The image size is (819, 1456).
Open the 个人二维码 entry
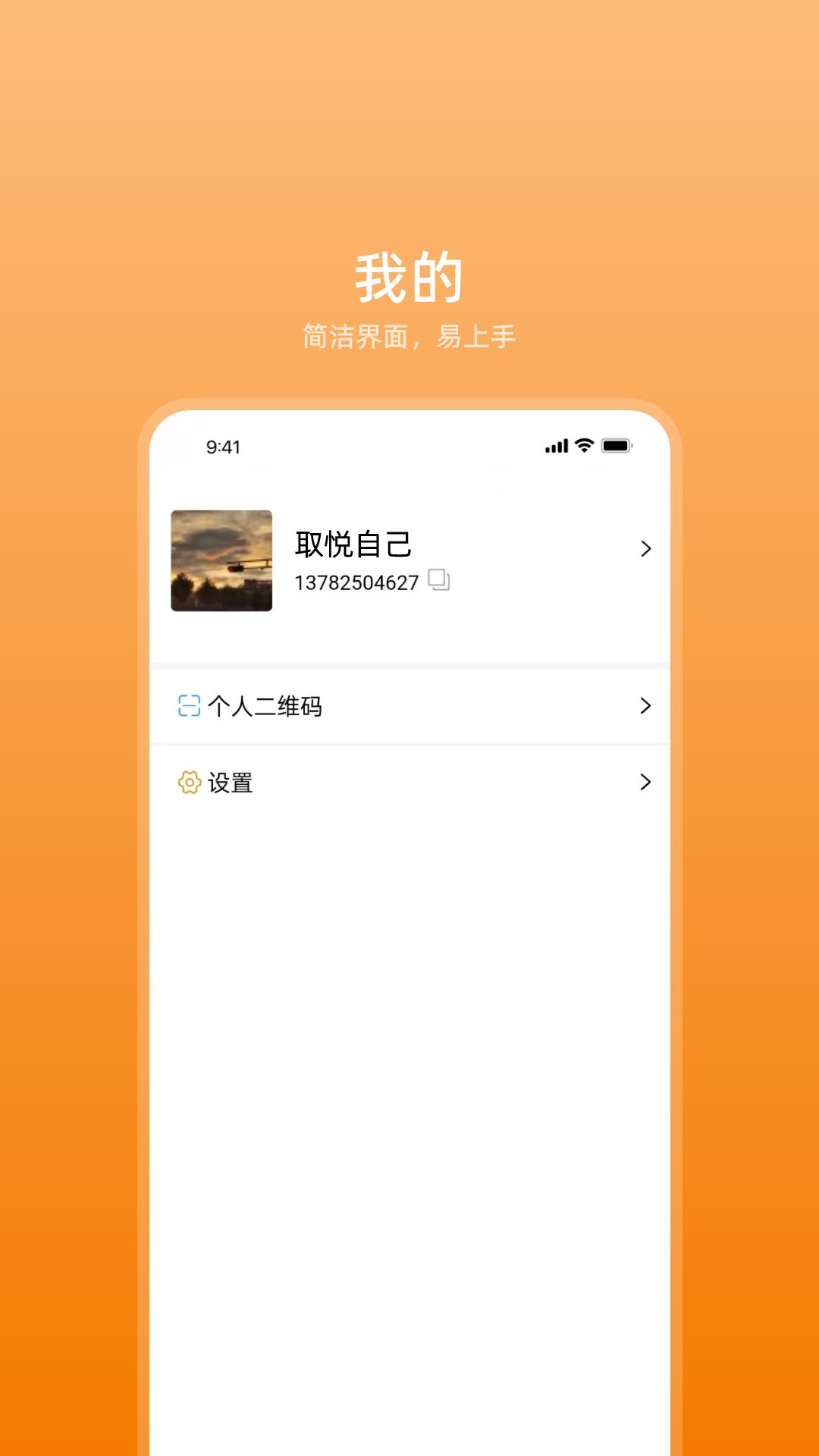click(x=265, y=706)
